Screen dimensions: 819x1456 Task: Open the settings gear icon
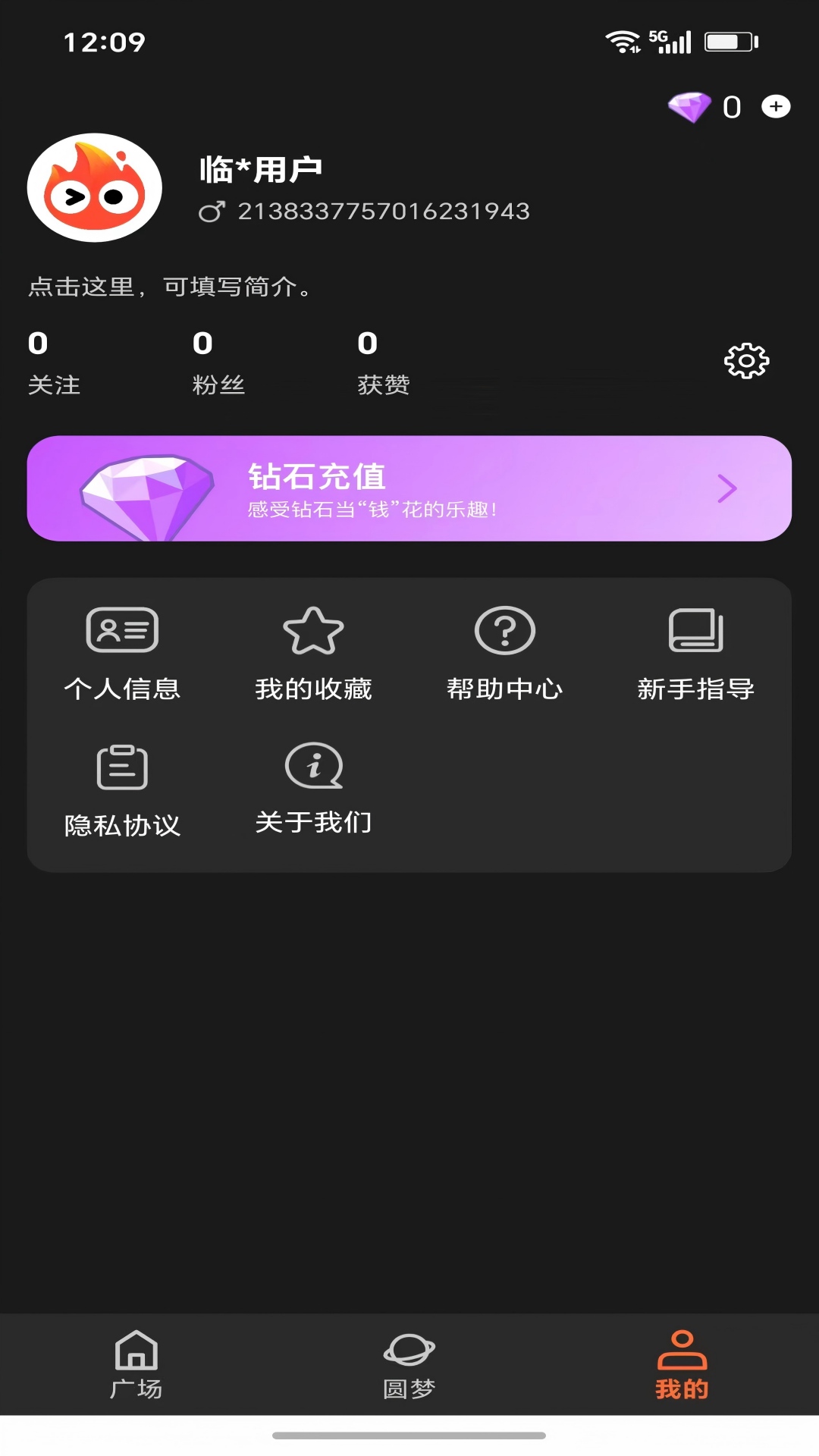tap(747, 362)
